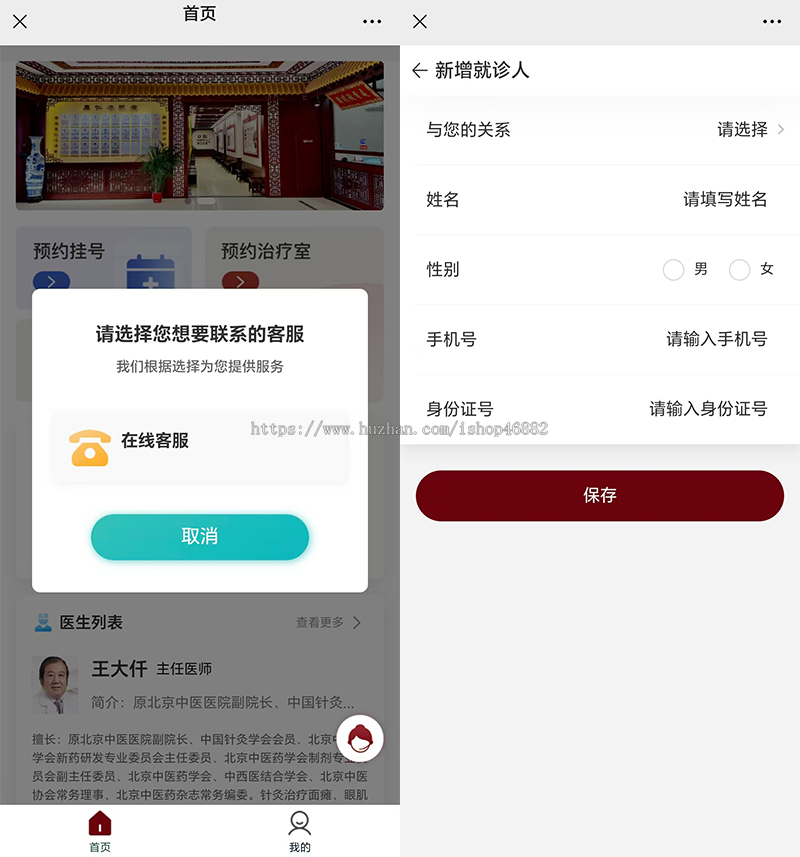The width and height of the screenshot is (800, 857).
Task: Click the doctor list icon beside 医生列表
Action: [x=41, y=621]
